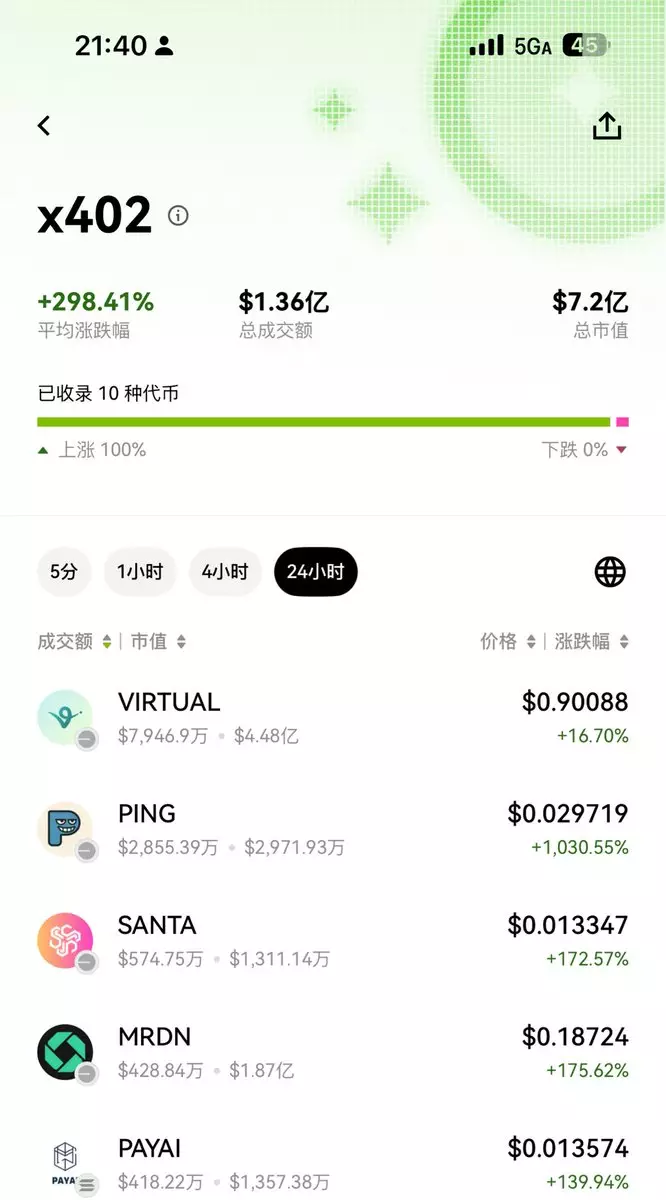Switch to the 4小时 time range
This screenshot has height=1200, width=666.
tap(225, 572)
